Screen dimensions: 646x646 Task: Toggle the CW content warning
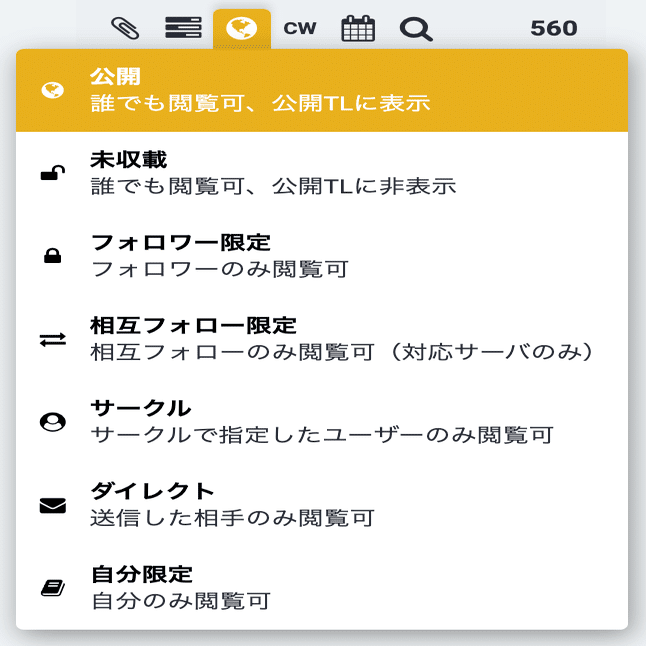click(300, 28)
